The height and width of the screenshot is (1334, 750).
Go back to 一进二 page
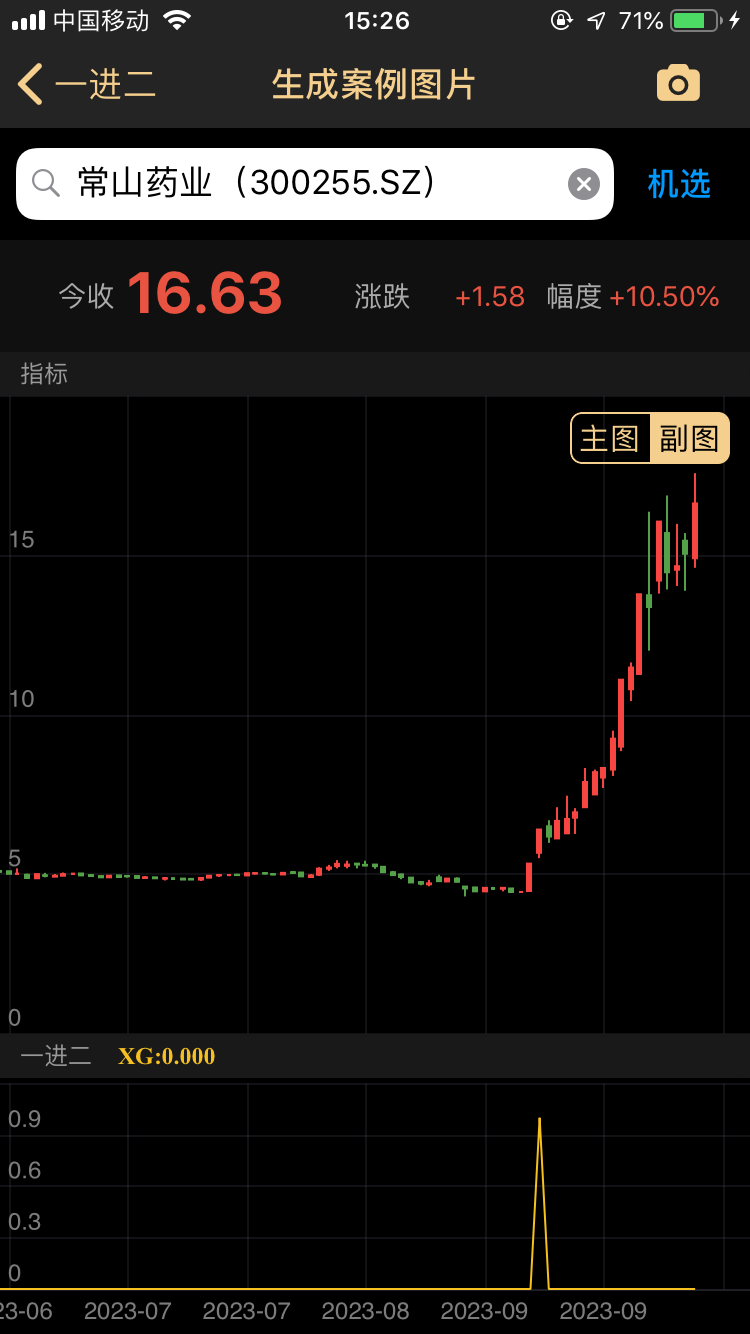click(85, 85)
